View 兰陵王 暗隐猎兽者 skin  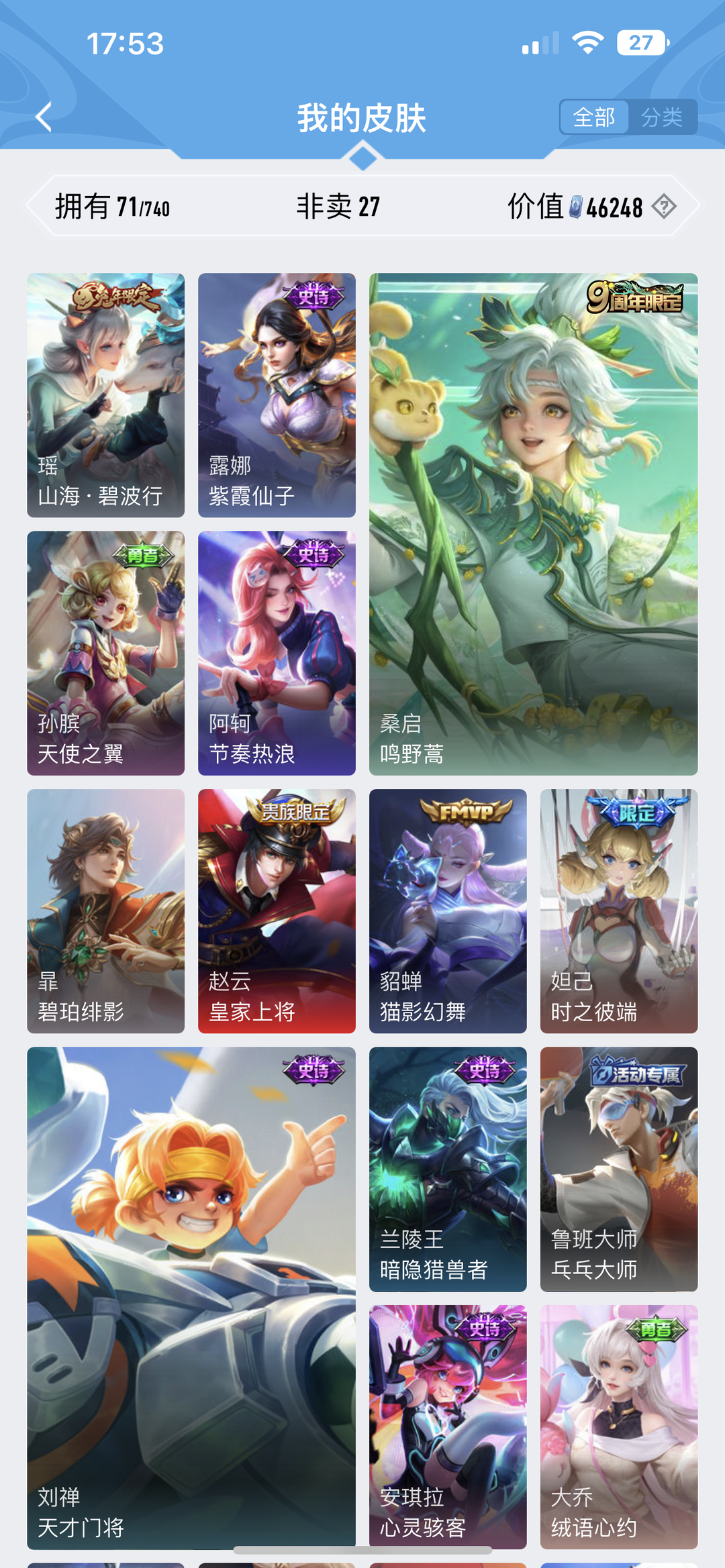(x=448, y=1169)
